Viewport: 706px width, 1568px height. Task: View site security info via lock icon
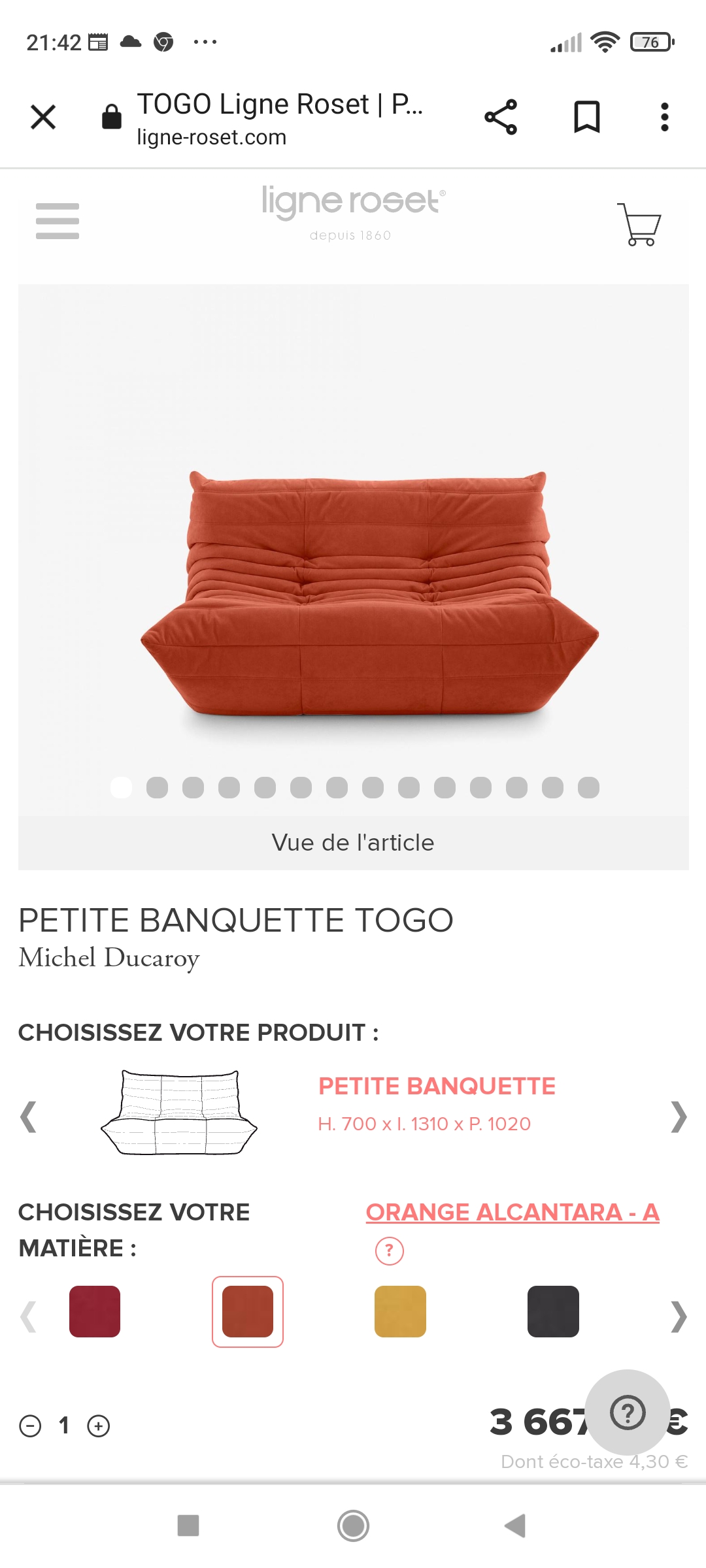pos(111,115)
